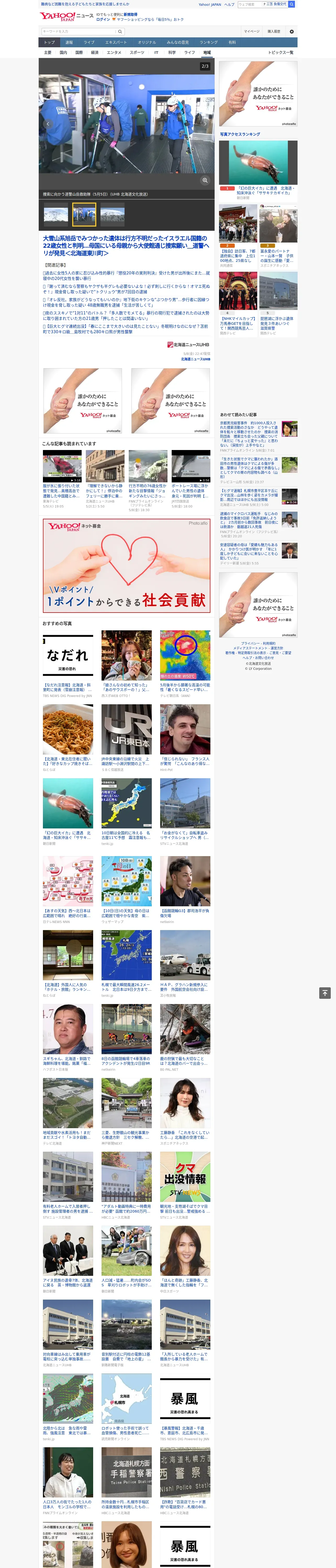336x1568 pixels.
Task: Switch to the 速報 tab
Action: tap(69, 43)
